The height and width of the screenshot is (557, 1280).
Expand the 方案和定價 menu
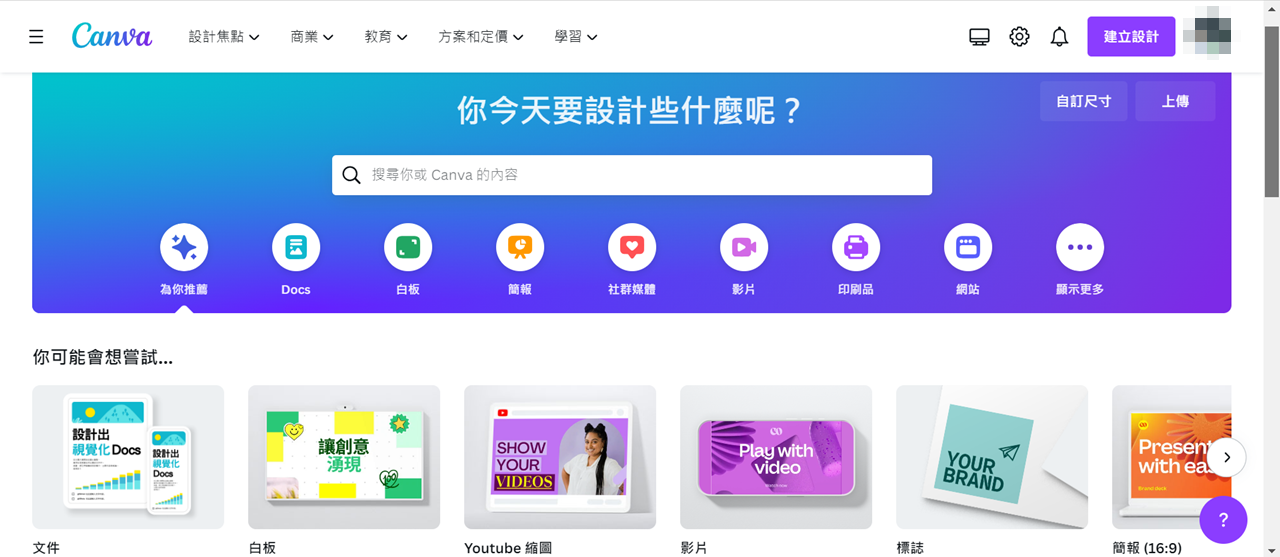[480, 37]
